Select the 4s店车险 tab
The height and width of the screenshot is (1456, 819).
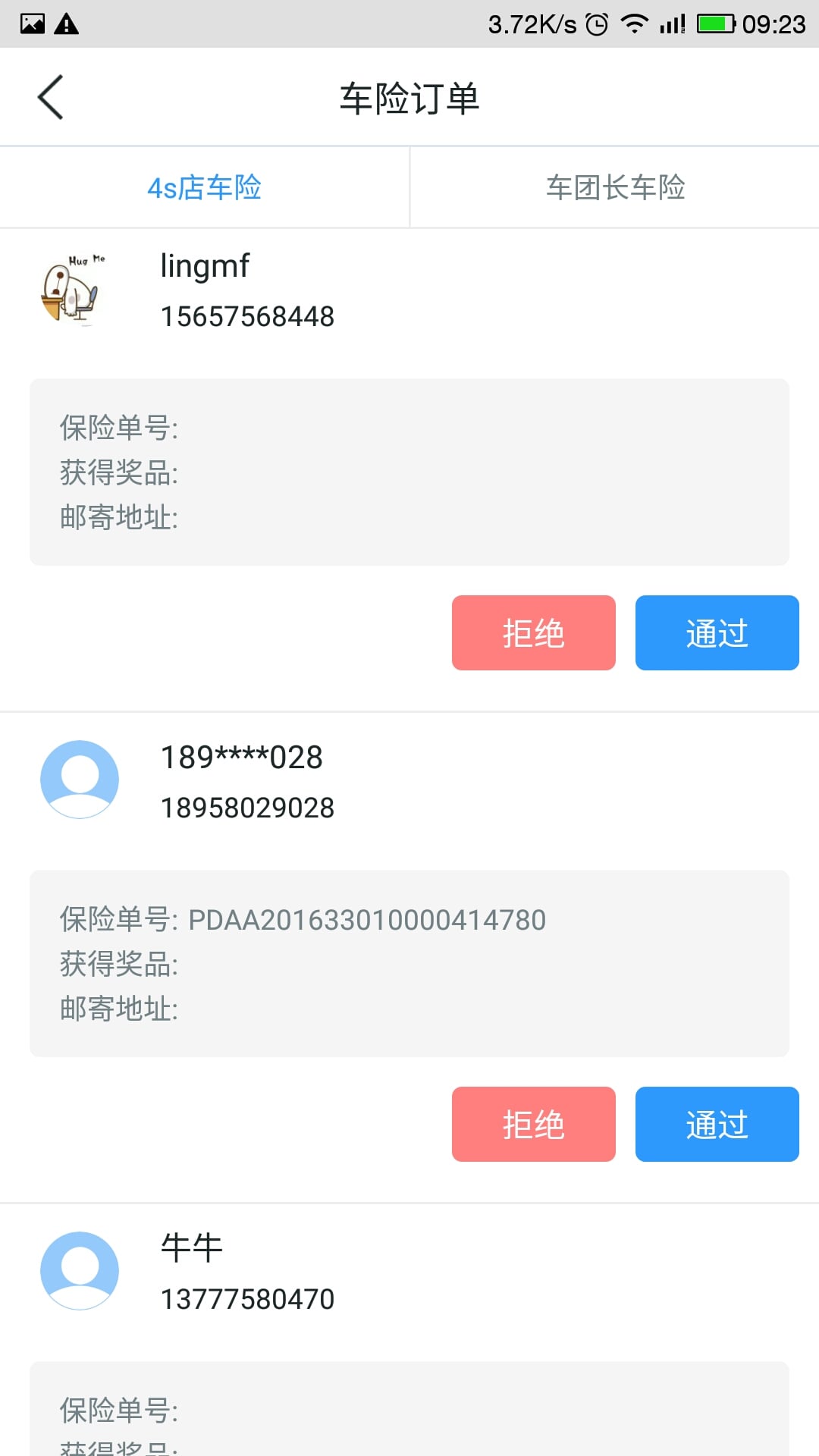[x=204, y=187]
